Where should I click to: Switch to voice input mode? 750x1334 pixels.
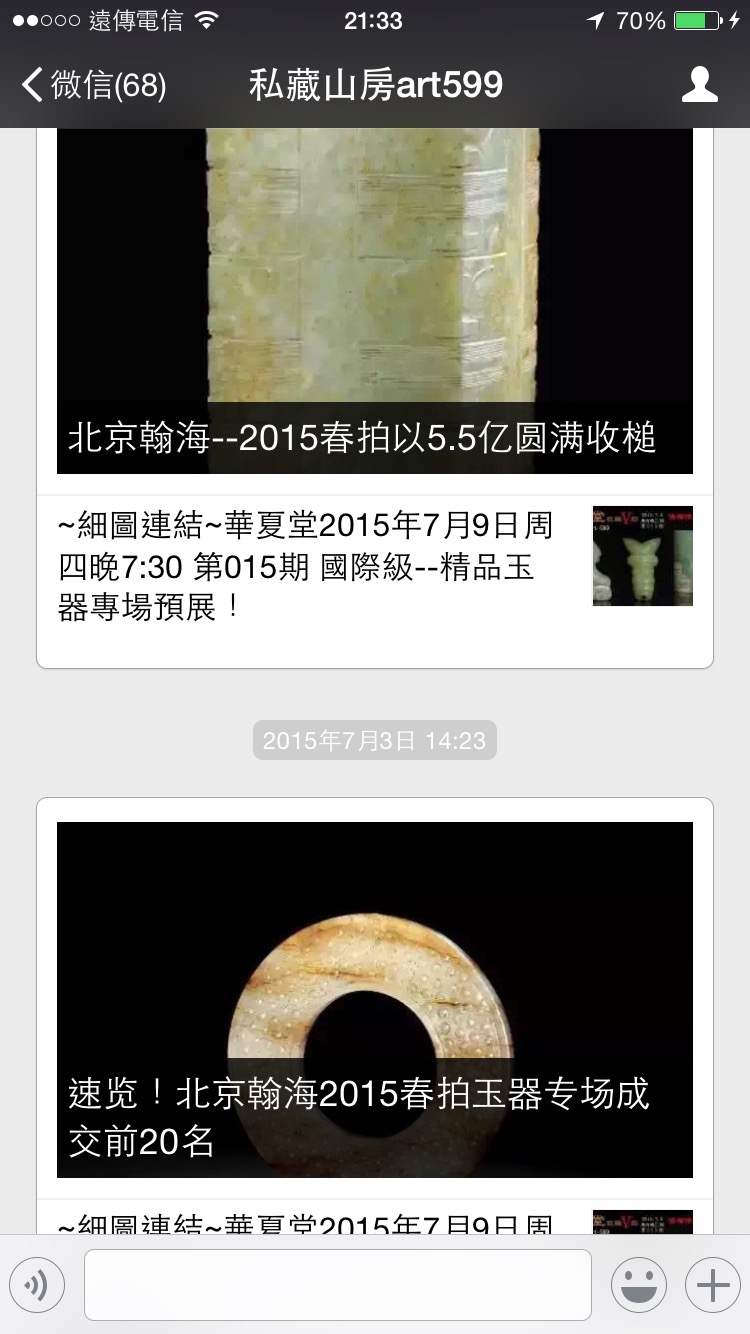(37, 1285)
